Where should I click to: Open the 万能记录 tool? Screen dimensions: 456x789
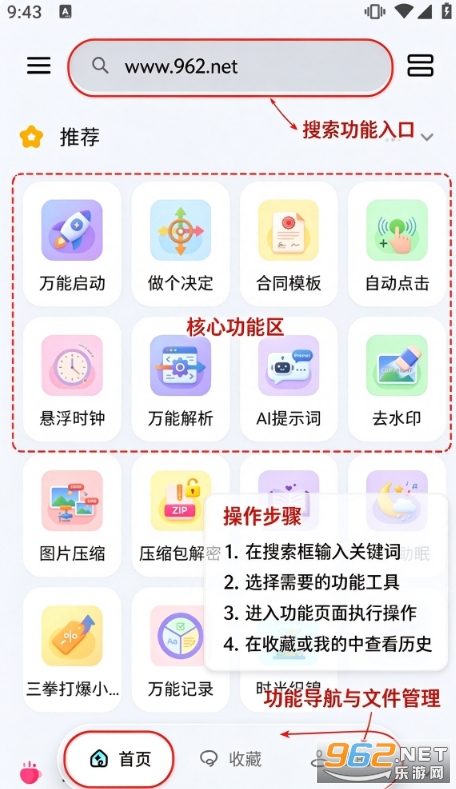[x=180, y=650]
